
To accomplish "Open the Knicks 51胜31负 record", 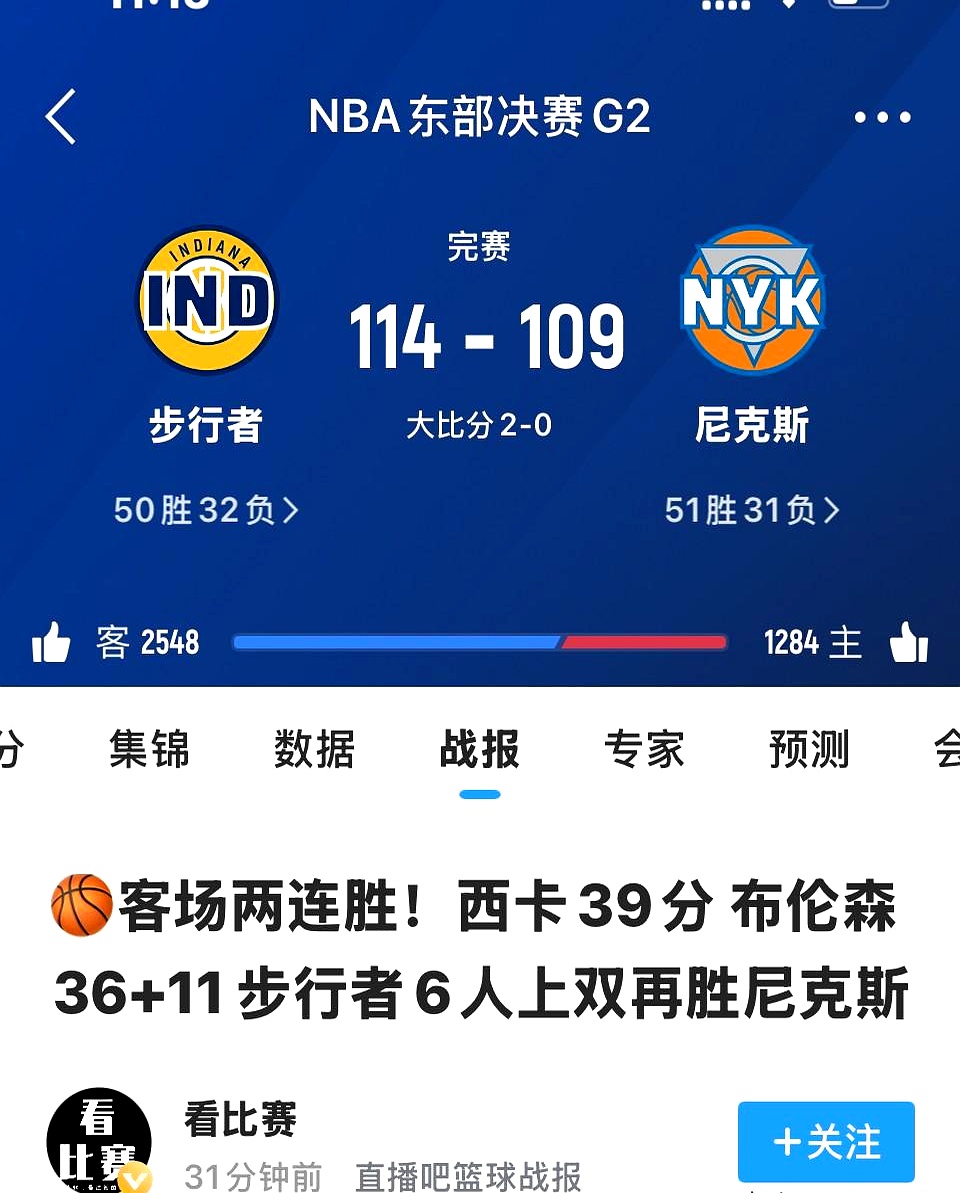I will click(752, 511).
